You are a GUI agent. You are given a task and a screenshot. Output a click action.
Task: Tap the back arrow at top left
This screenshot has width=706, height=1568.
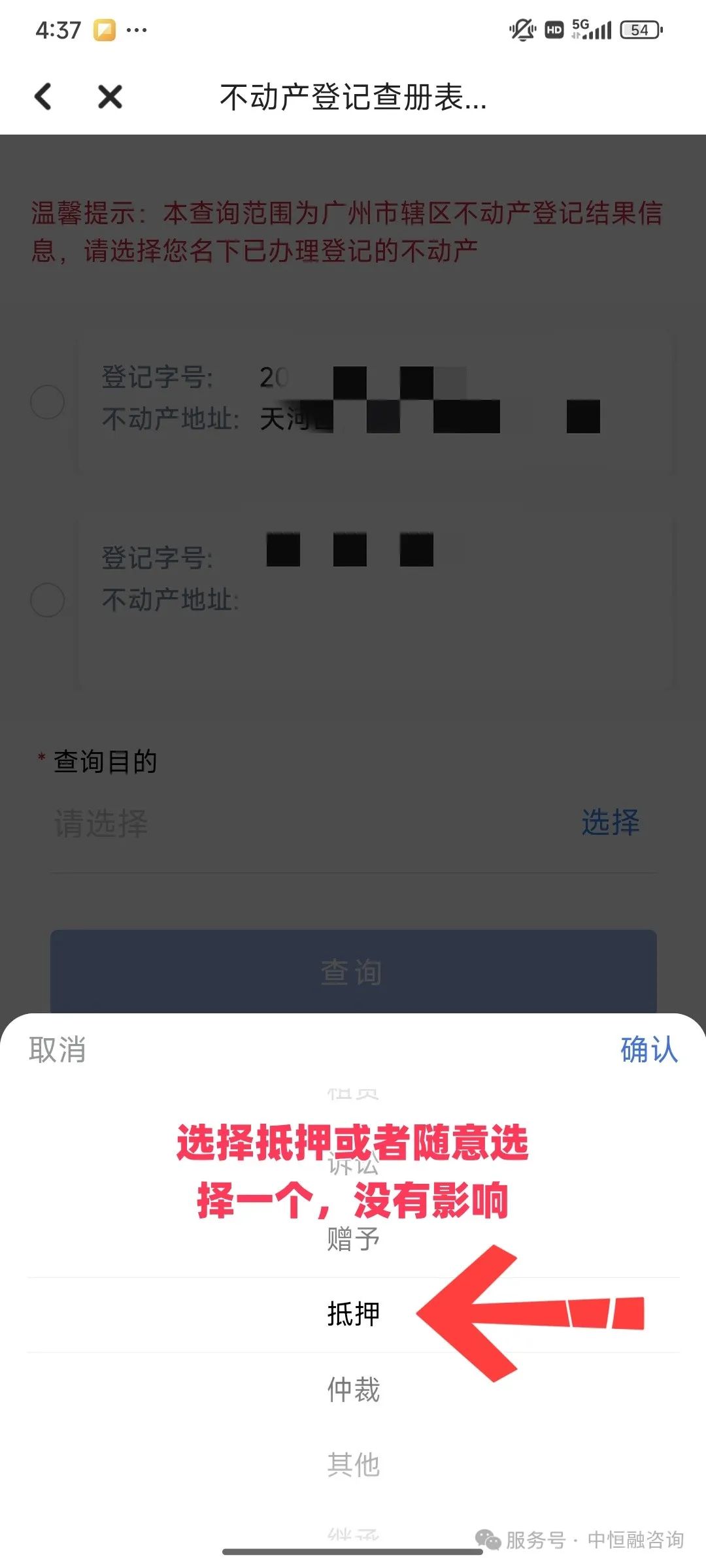click(x=43, y=97)
